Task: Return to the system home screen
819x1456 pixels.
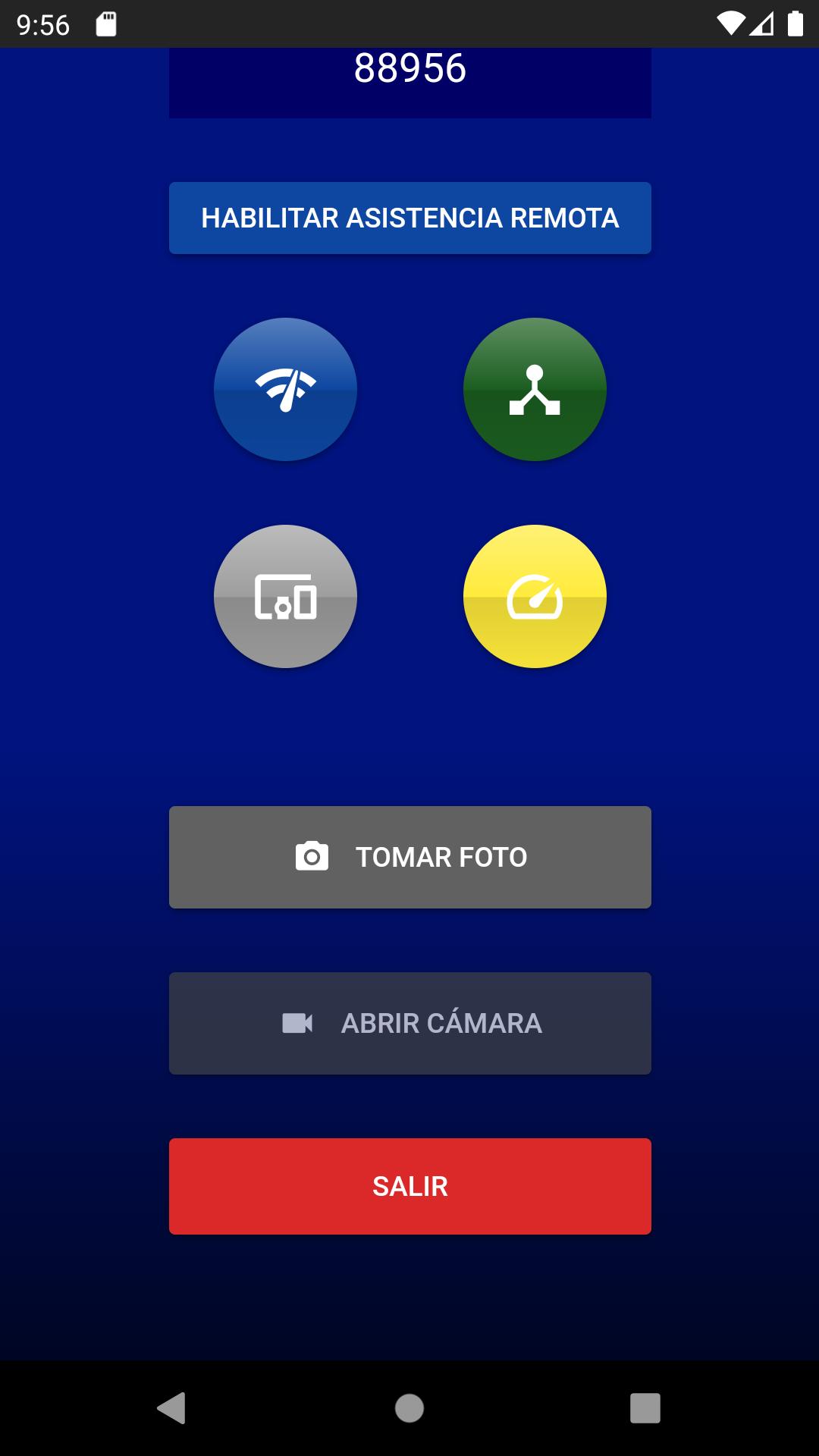Action: click(409, 1408)
